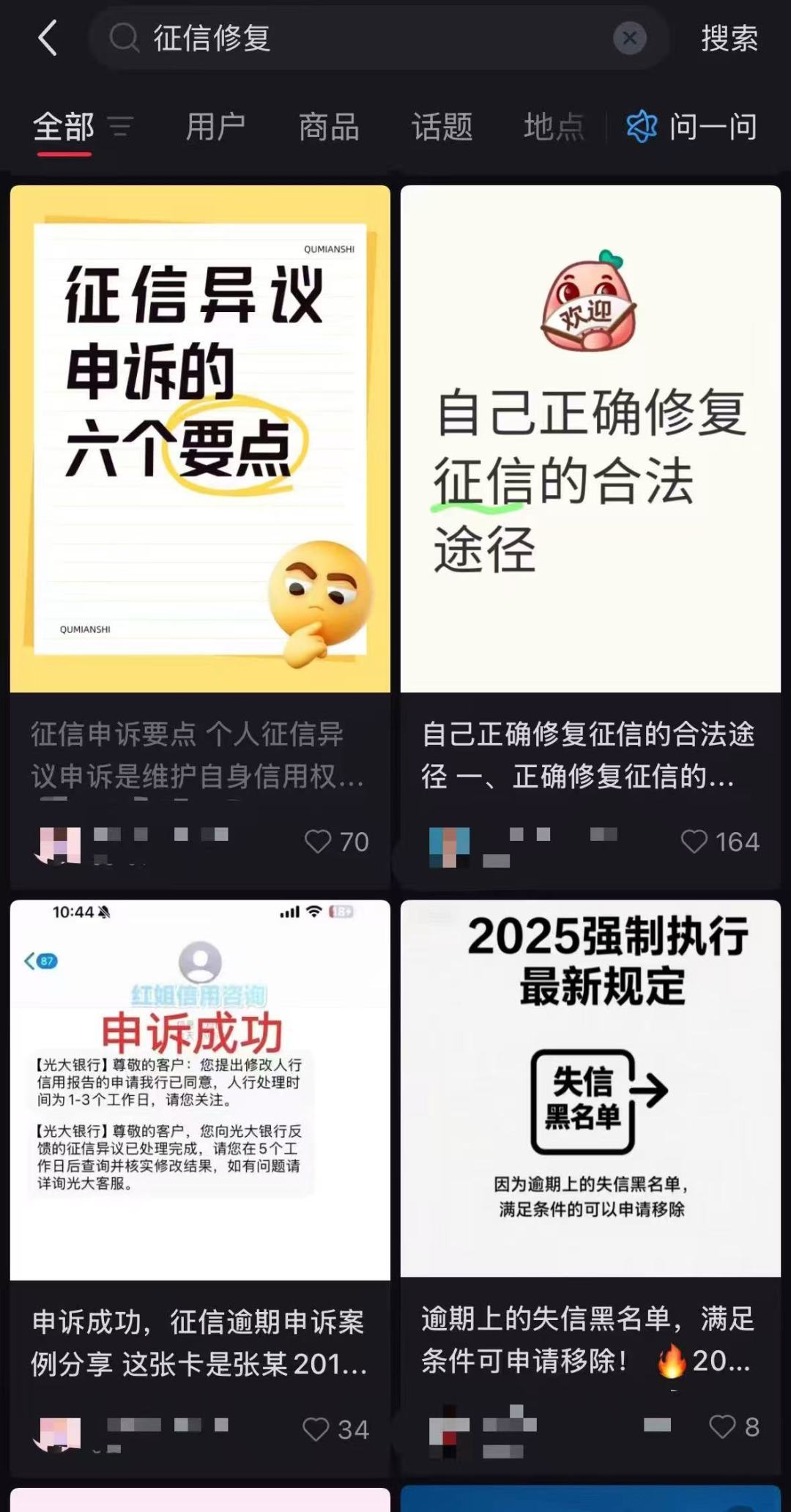
Task: Switch to the 用户 tab
Action: click(x=215, y=127)
